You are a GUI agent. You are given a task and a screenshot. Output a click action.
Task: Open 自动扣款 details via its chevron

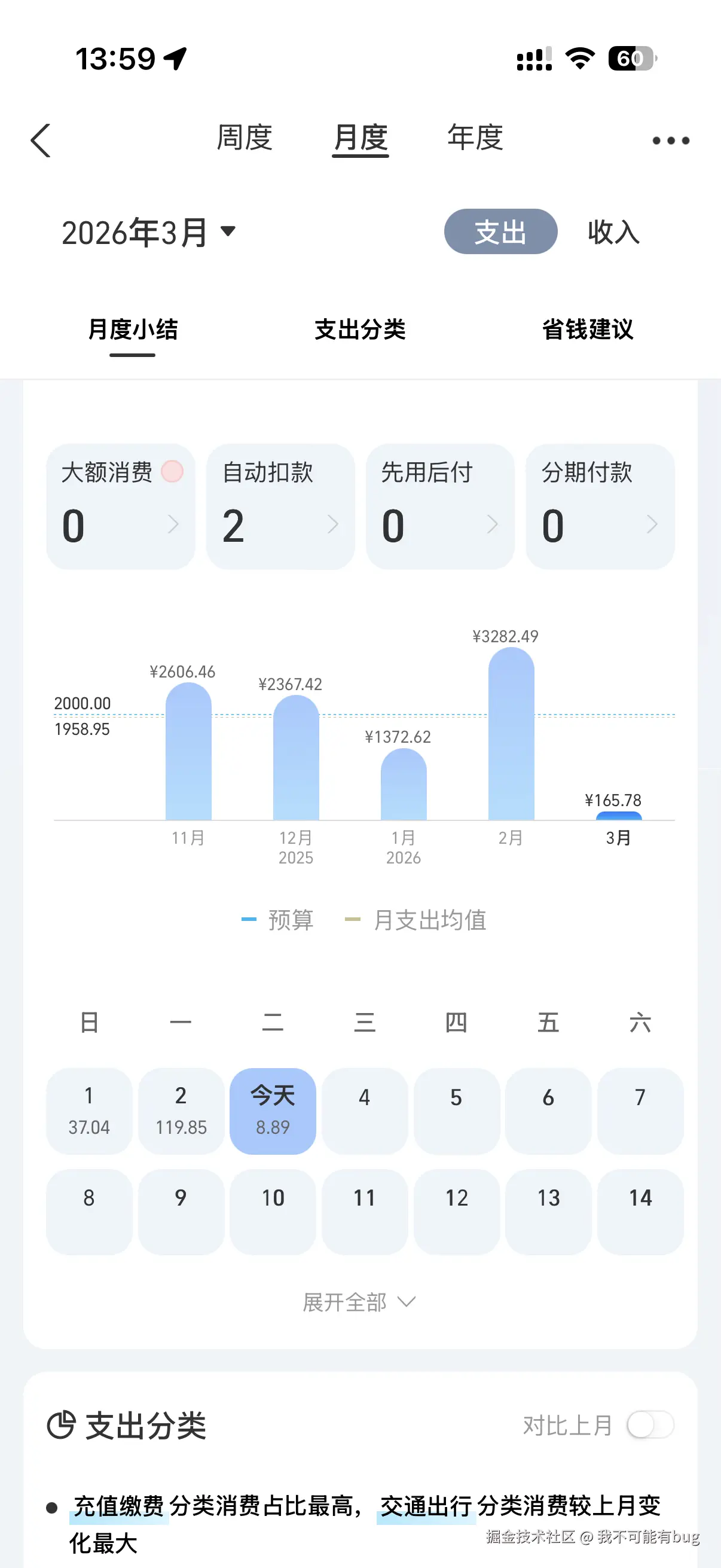pos(334,523)
